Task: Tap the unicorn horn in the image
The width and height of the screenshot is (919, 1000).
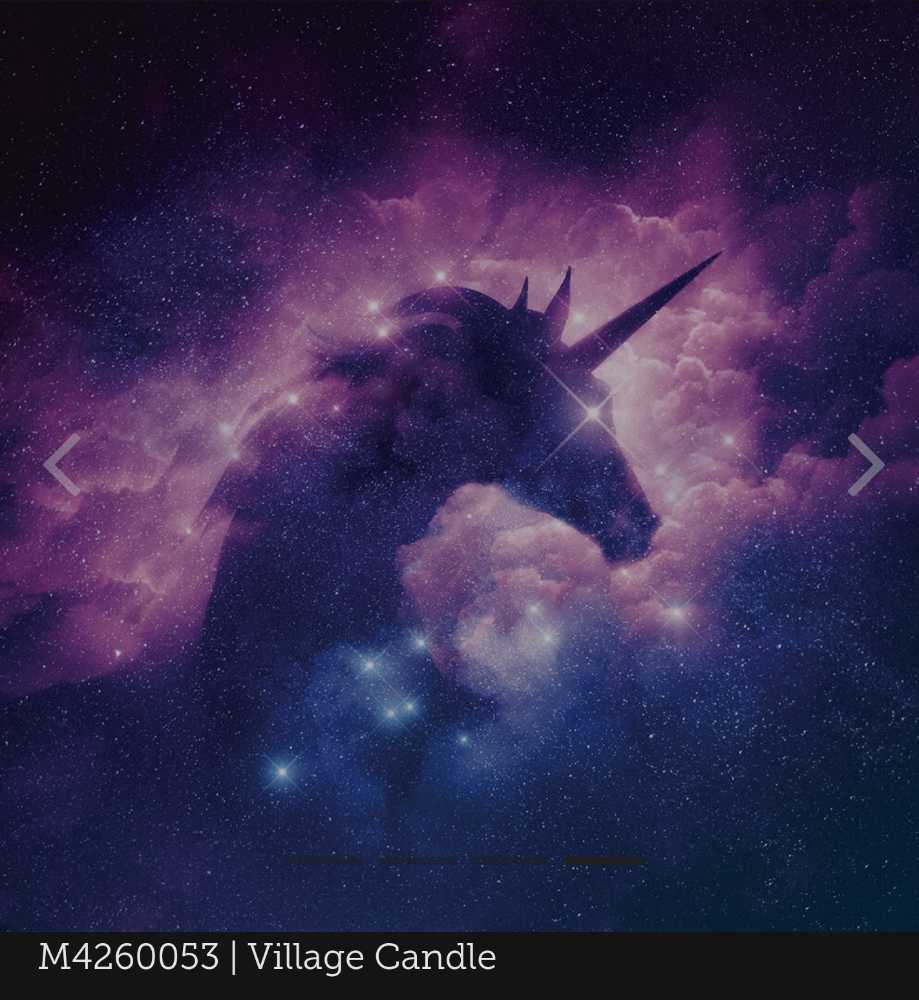Action: pos(660,310)
